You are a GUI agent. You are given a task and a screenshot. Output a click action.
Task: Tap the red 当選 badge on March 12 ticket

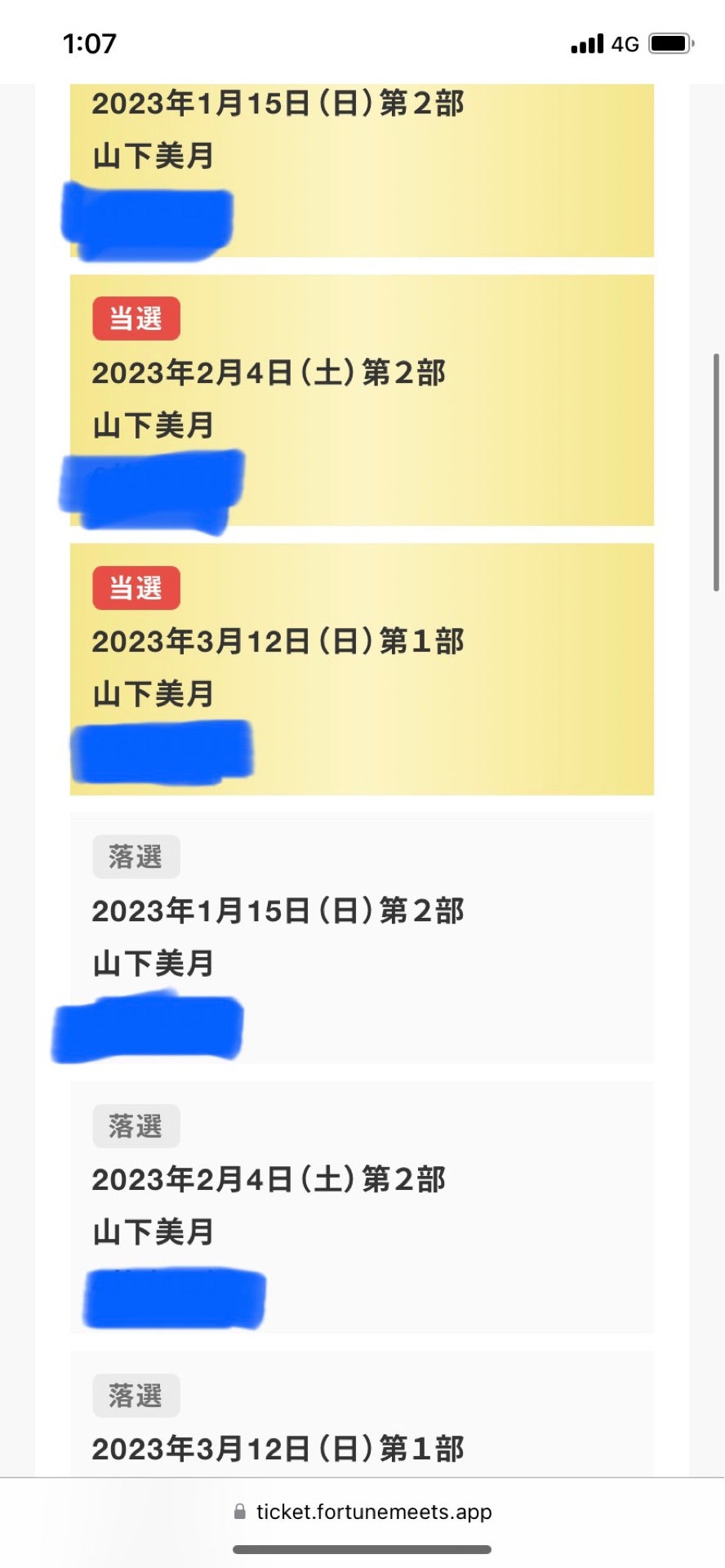pyautogui.click(x=136, y=587)
